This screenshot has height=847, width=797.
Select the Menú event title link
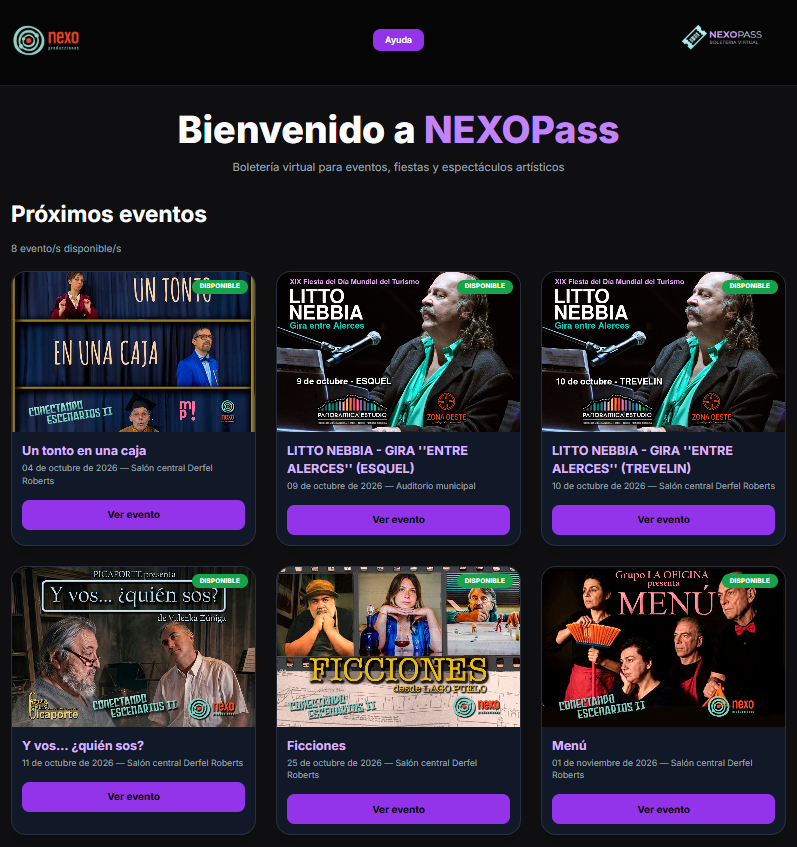pos(569,745)
